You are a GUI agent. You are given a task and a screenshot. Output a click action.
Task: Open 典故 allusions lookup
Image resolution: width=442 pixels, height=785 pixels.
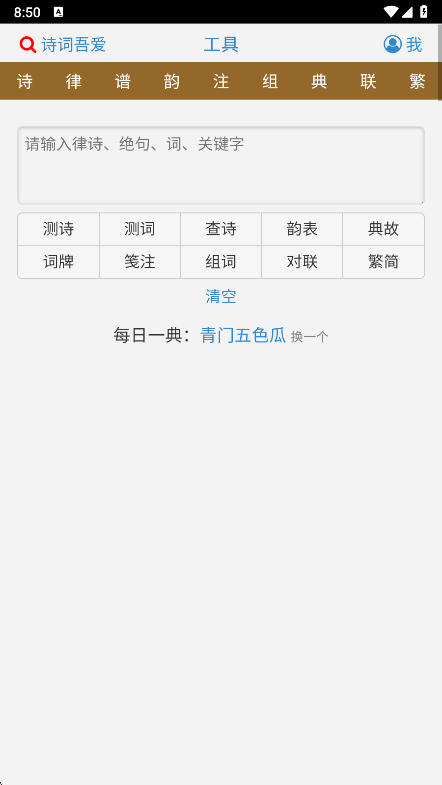(x=383, y=229)
